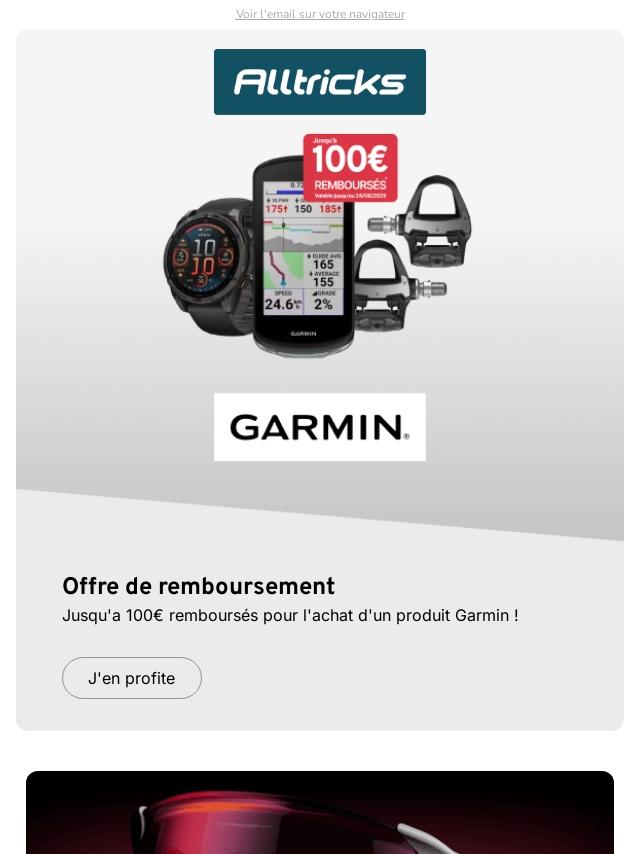Tap the 'J'en profite' button

tap(132, 678)
